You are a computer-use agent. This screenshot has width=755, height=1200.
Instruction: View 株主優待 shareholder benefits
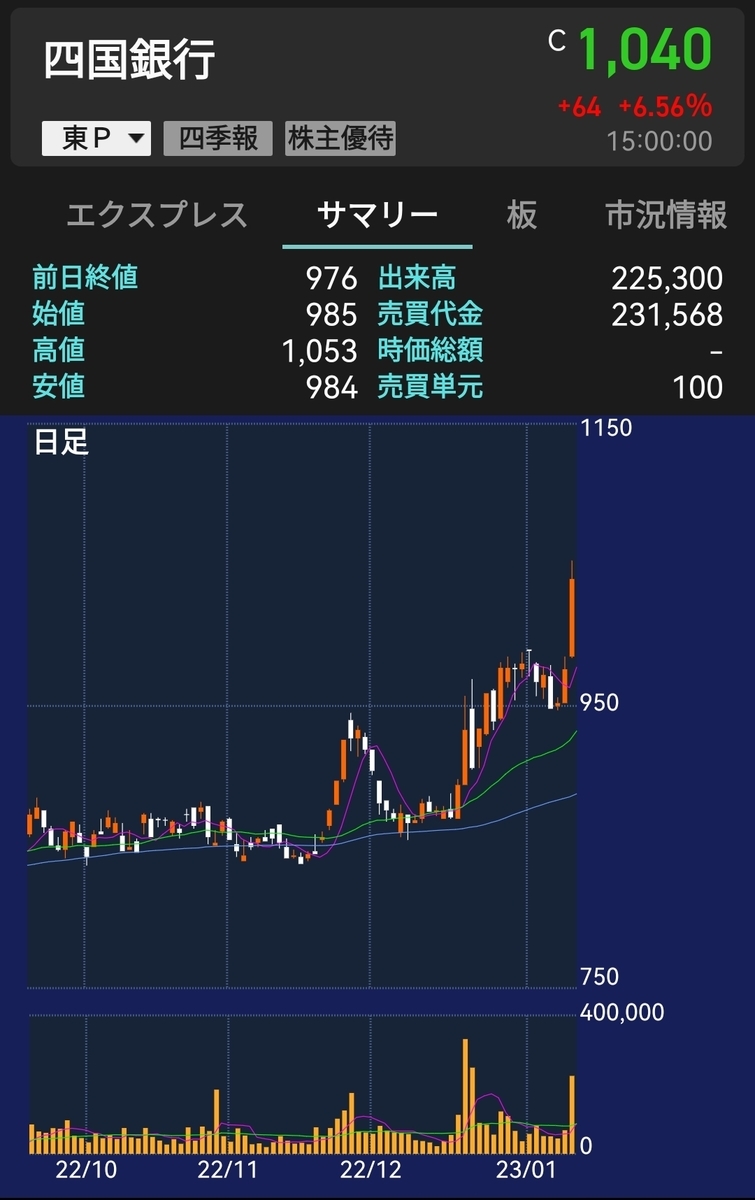click(x=340, y=138)
